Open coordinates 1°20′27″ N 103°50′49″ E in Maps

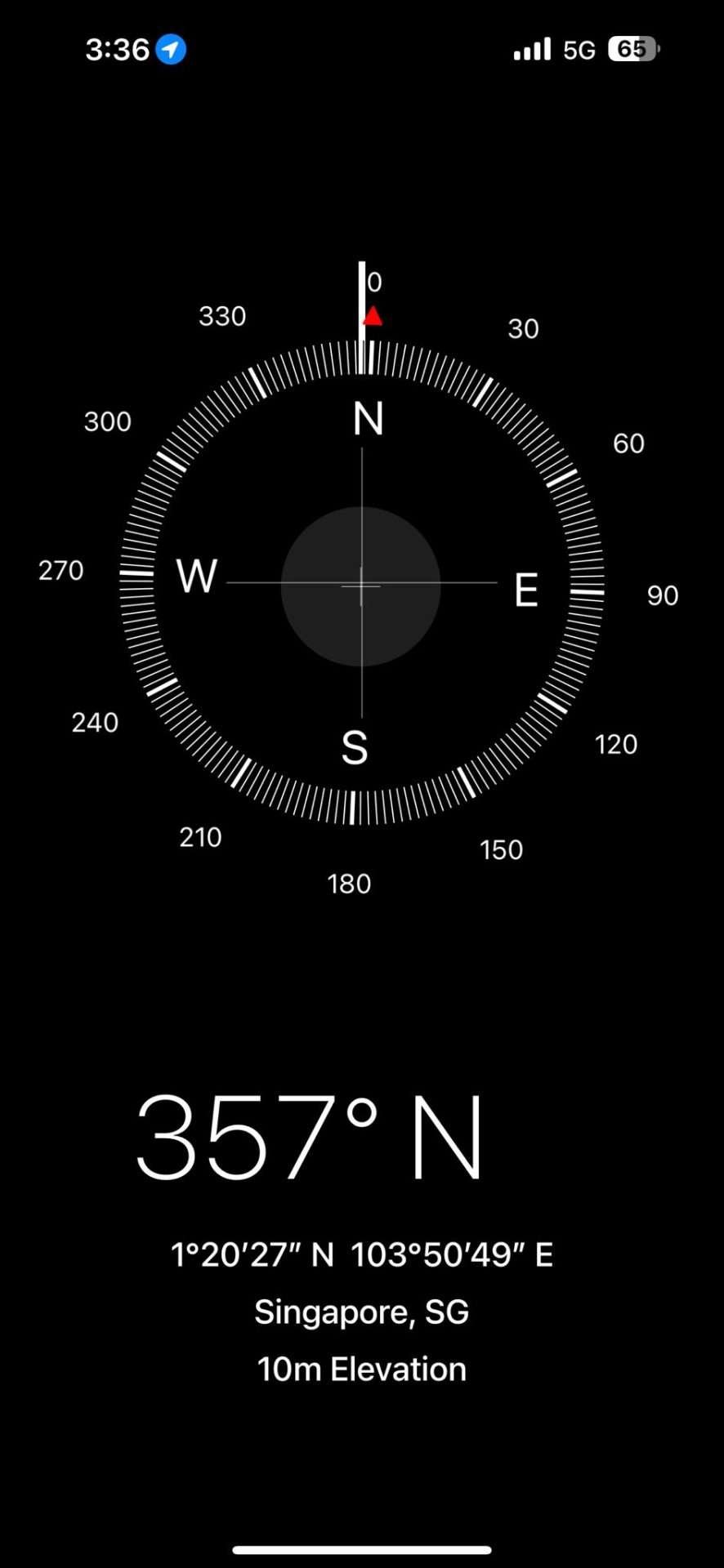tap(361, 1254)
